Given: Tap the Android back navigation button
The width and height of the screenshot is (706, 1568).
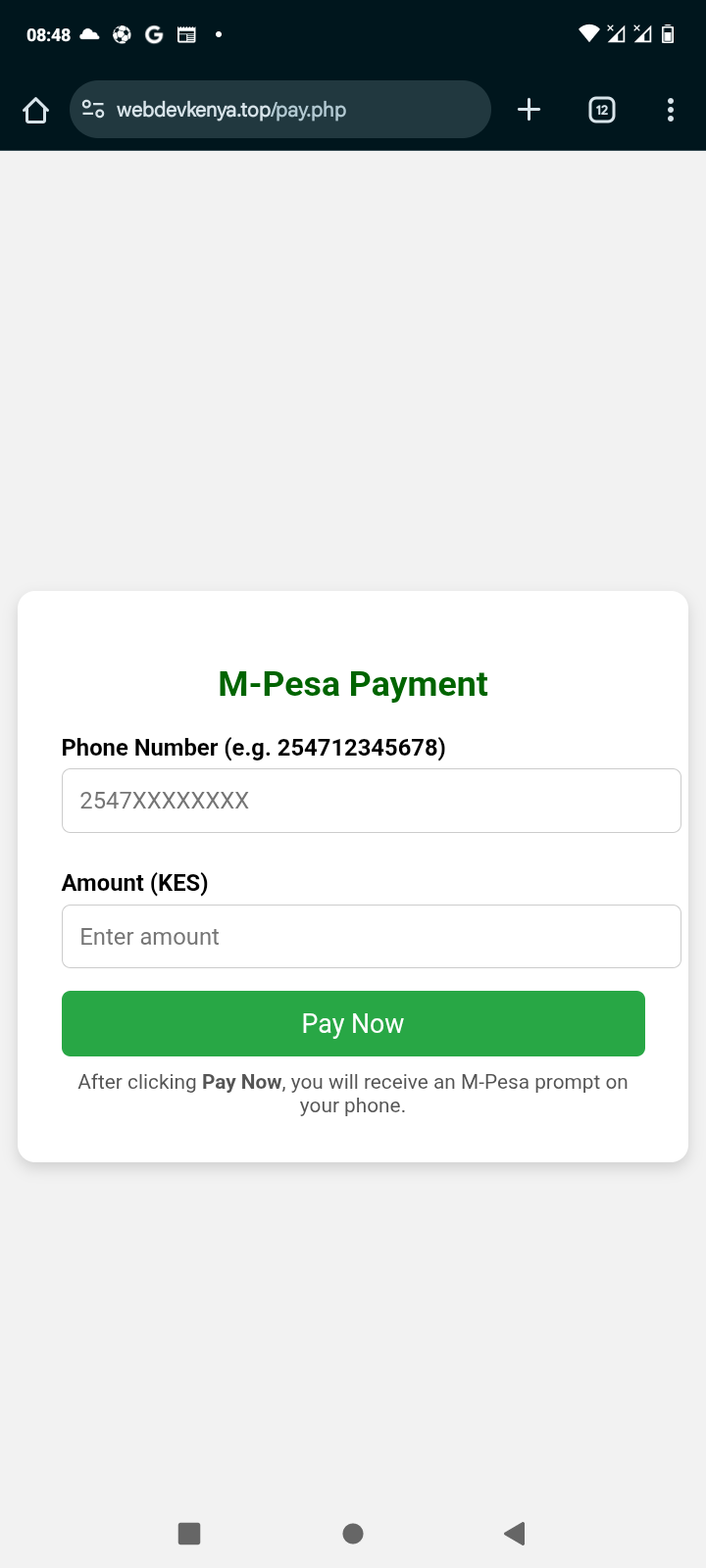Looking at the screenshot, I should click(514, 1533).
